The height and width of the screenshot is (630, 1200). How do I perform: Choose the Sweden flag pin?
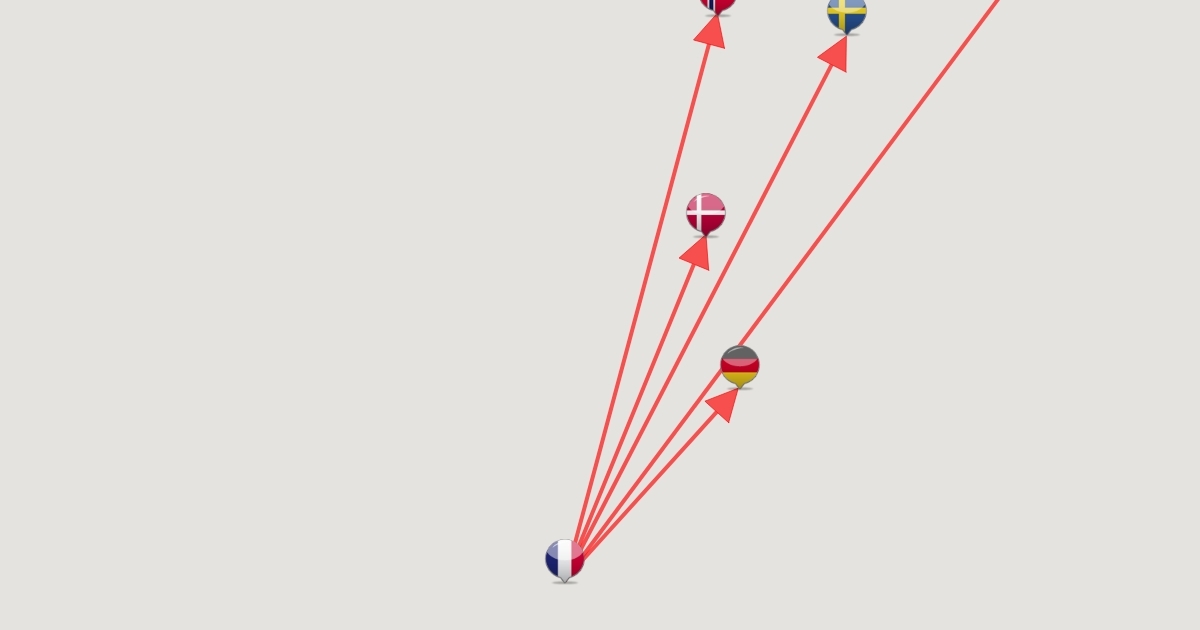tap(847, 14)
